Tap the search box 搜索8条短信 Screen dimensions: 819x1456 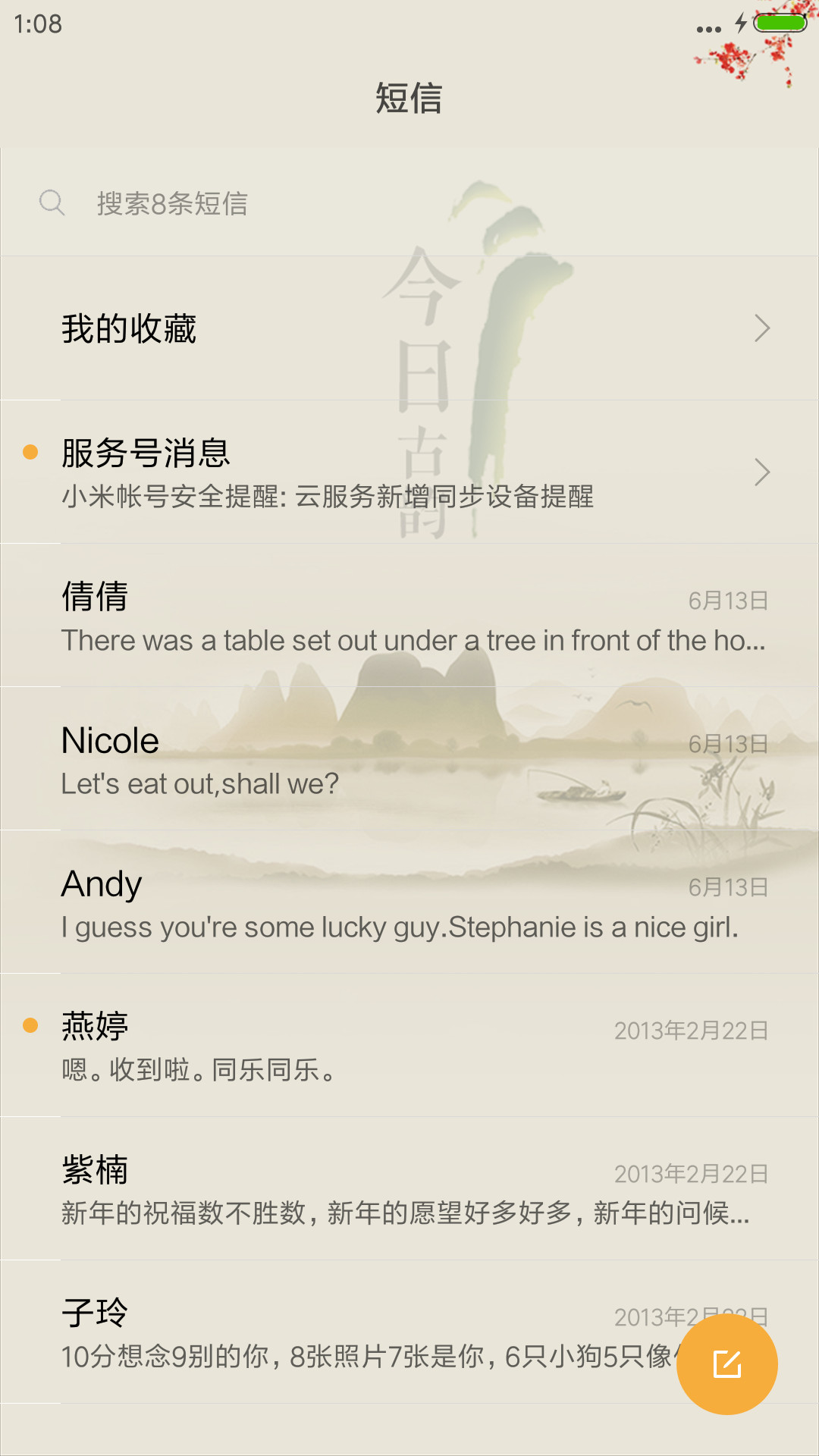409,202
